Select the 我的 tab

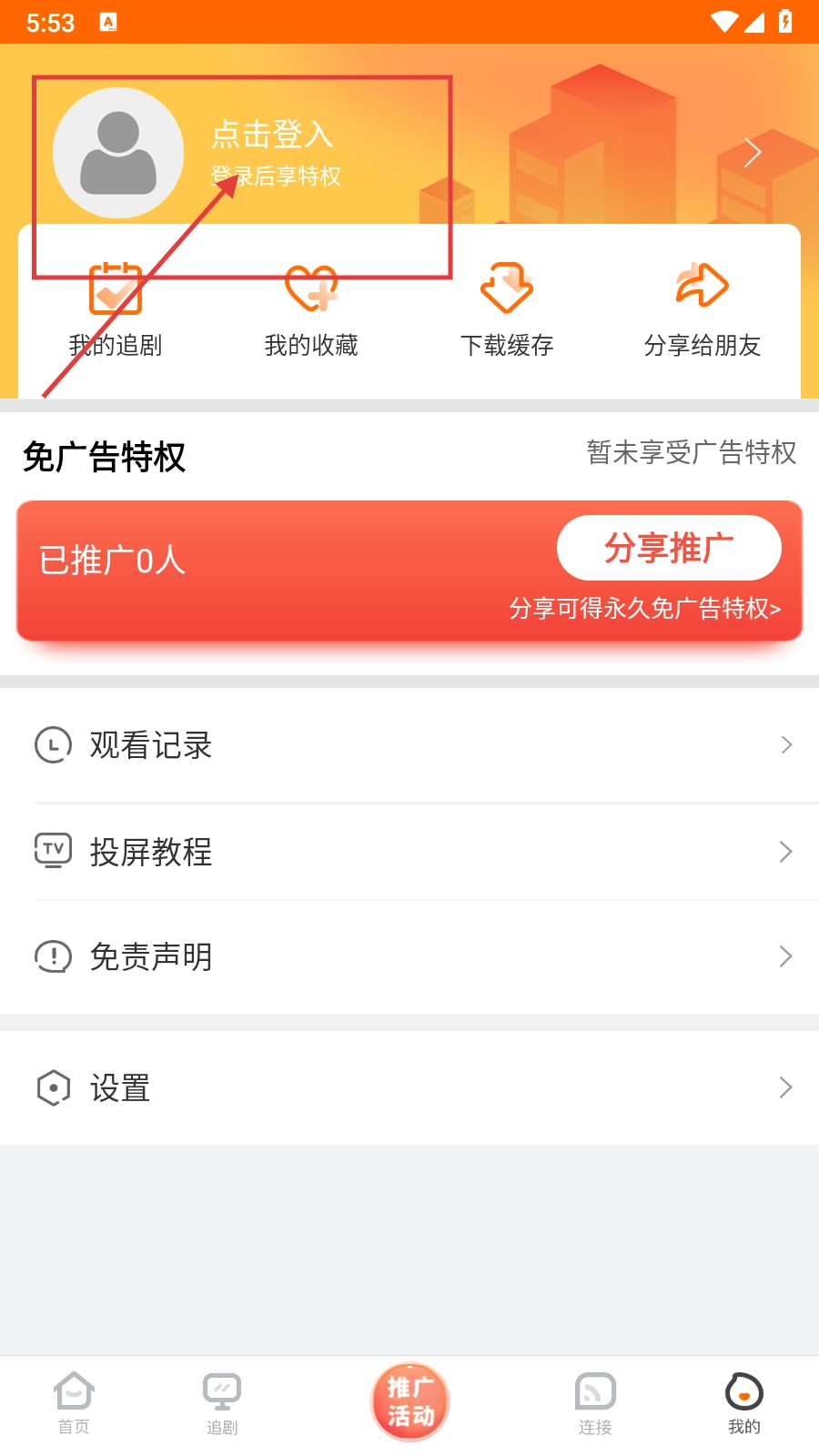pos(743,1402)
